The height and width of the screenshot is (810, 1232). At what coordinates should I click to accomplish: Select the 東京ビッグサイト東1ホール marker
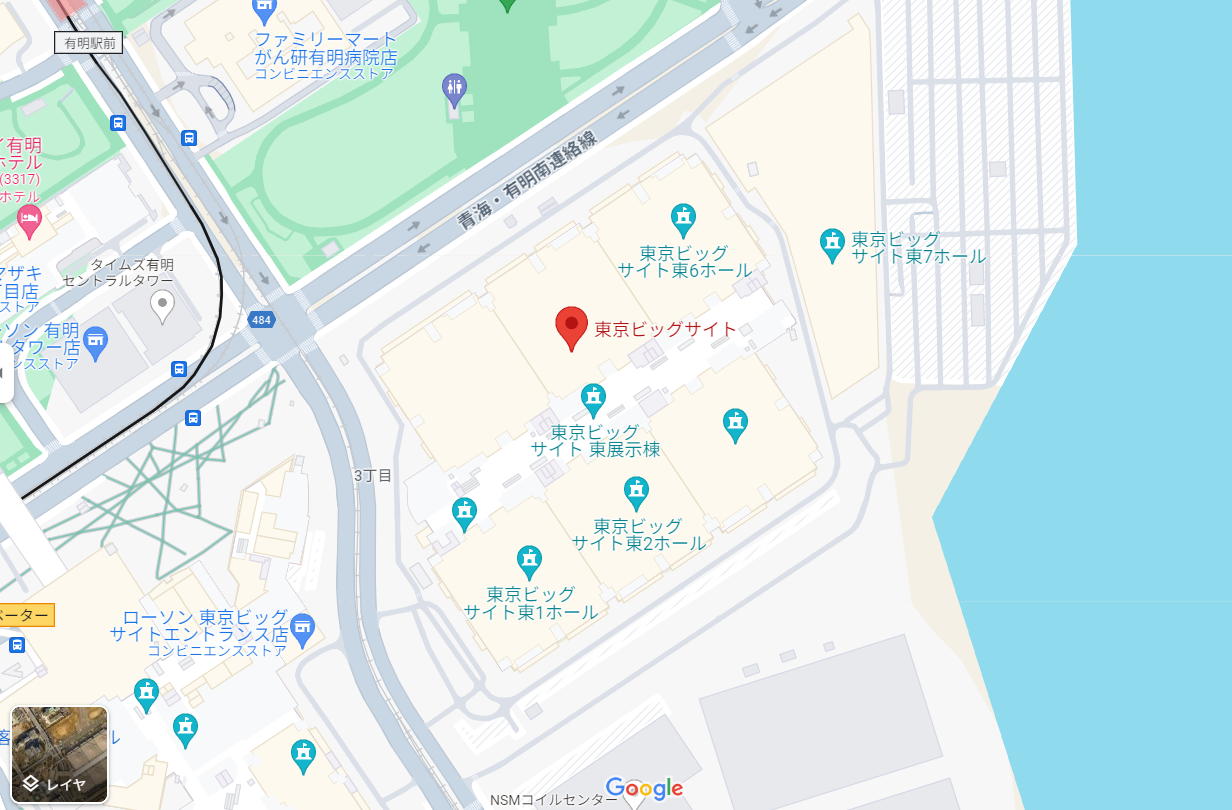coord(529,563)
